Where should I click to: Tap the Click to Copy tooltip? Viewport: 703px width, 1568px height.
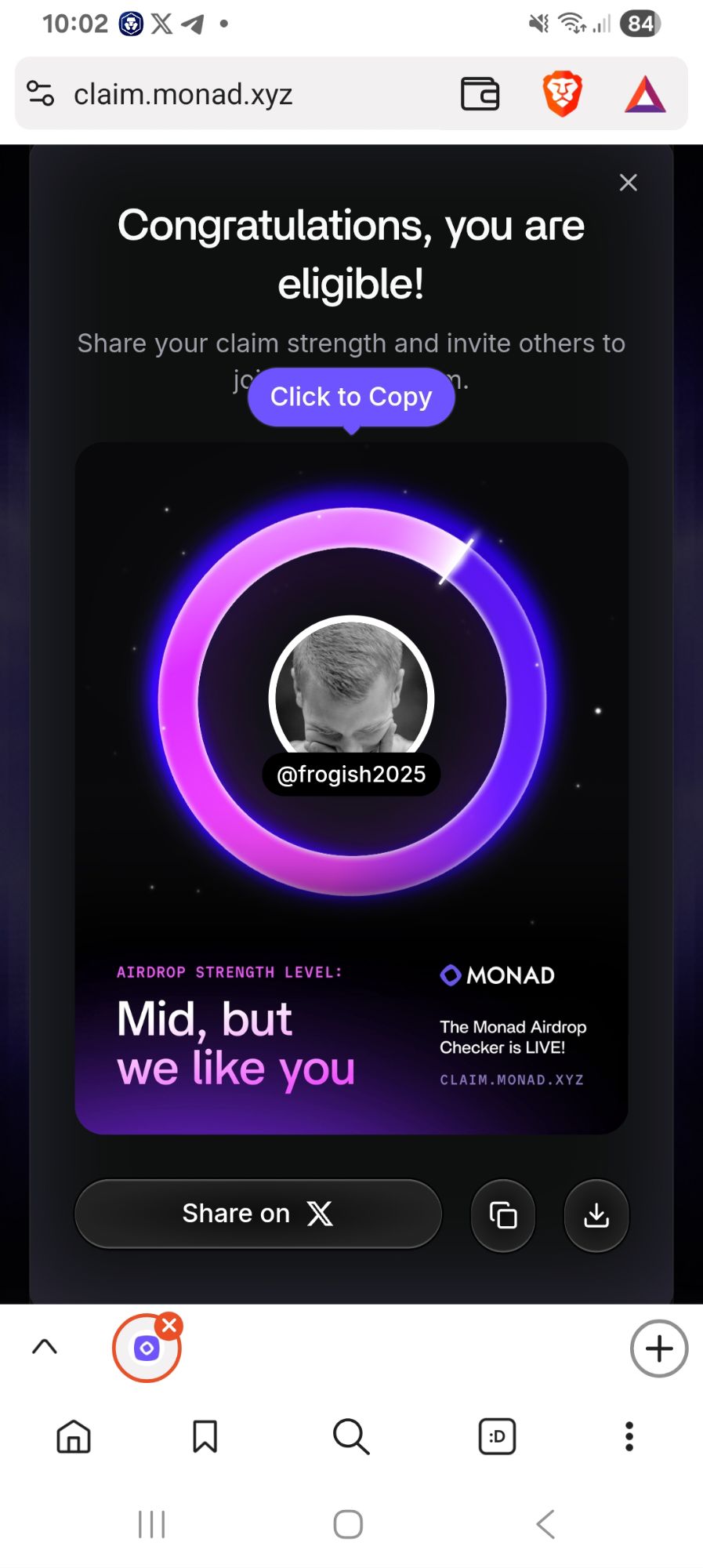pyautogui.click(x=351, y=397)
